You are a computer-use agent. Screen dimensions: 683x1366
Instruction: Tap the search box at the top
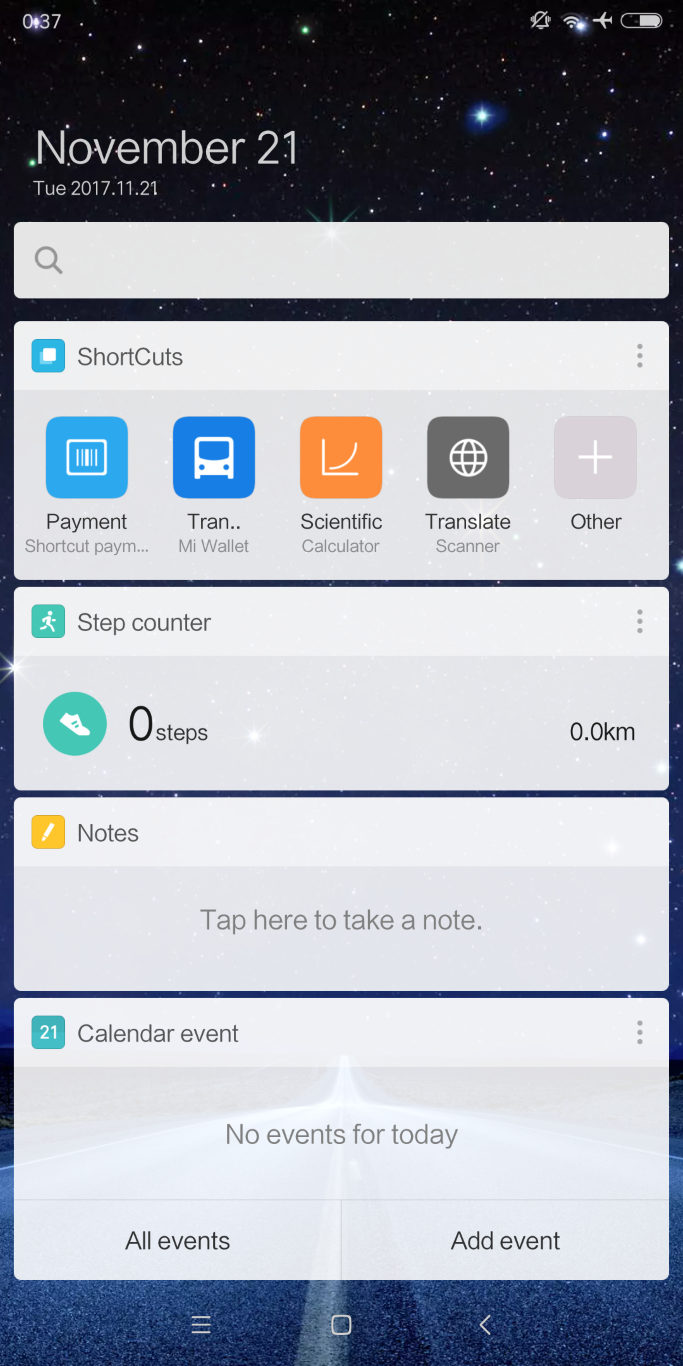[x=341, y=260]
